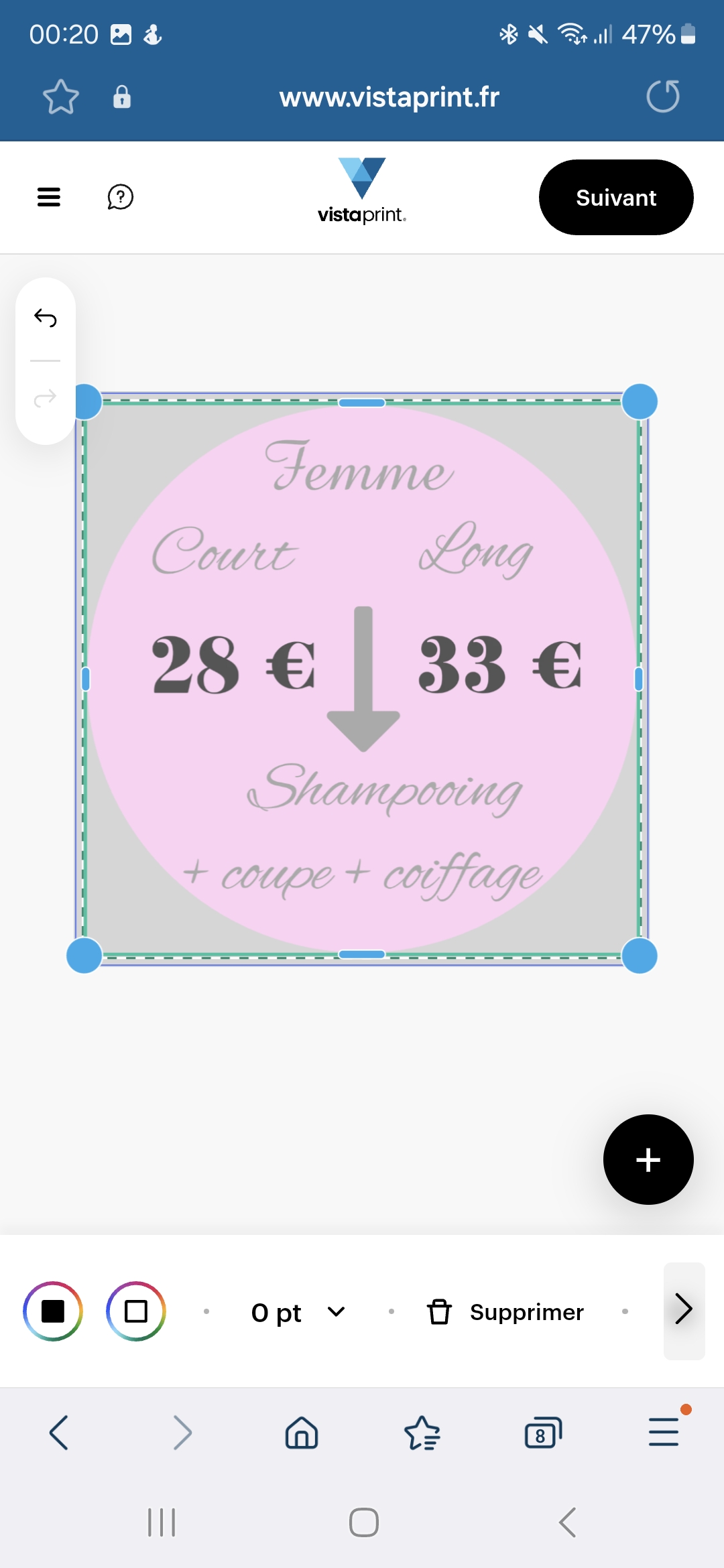Go back in the browser
This screenshot has width=724, height=1568.
coord(59,1433)
